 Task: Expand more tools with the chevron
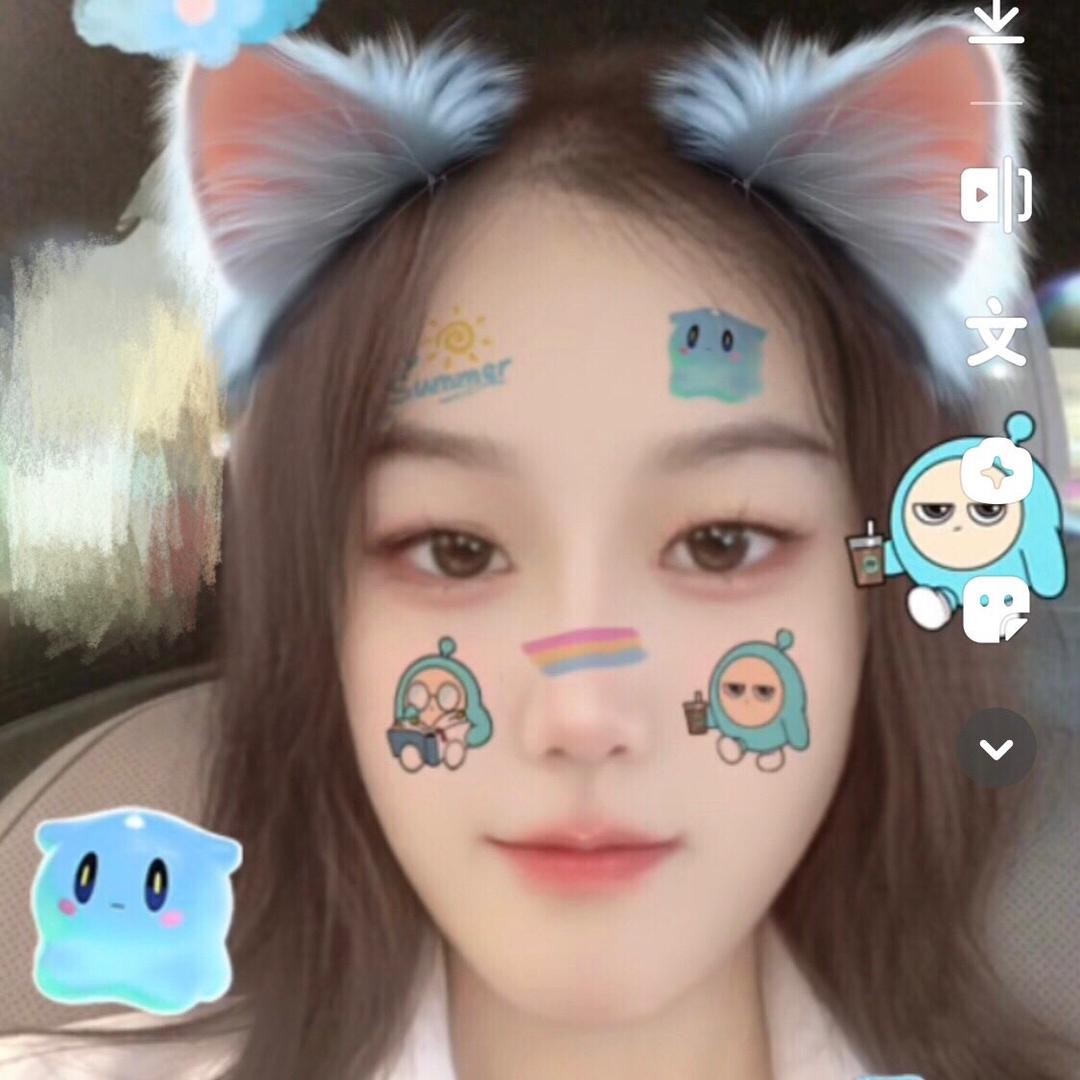[996, 748]
